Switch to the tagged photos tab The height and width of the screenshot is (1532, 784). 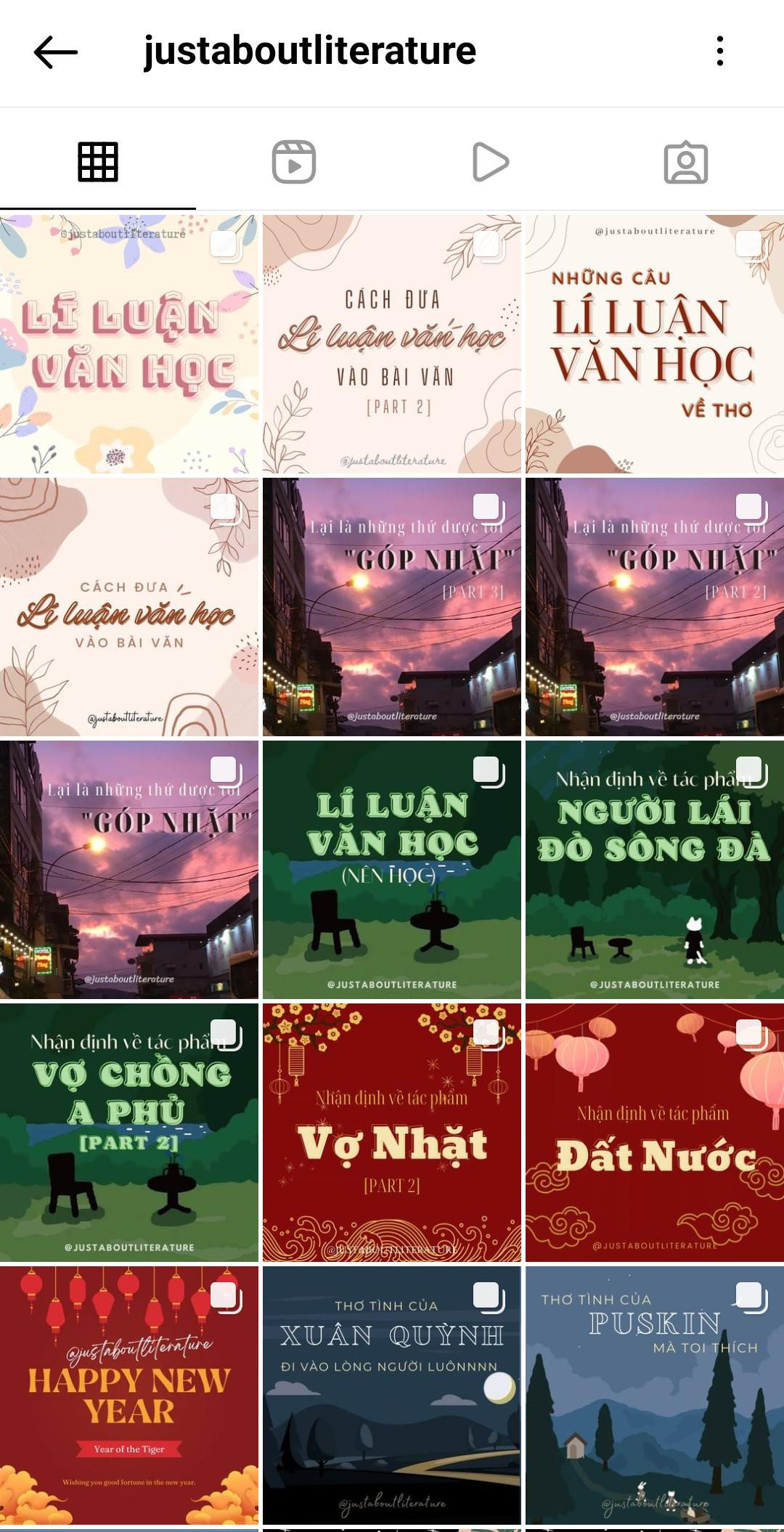685,162
